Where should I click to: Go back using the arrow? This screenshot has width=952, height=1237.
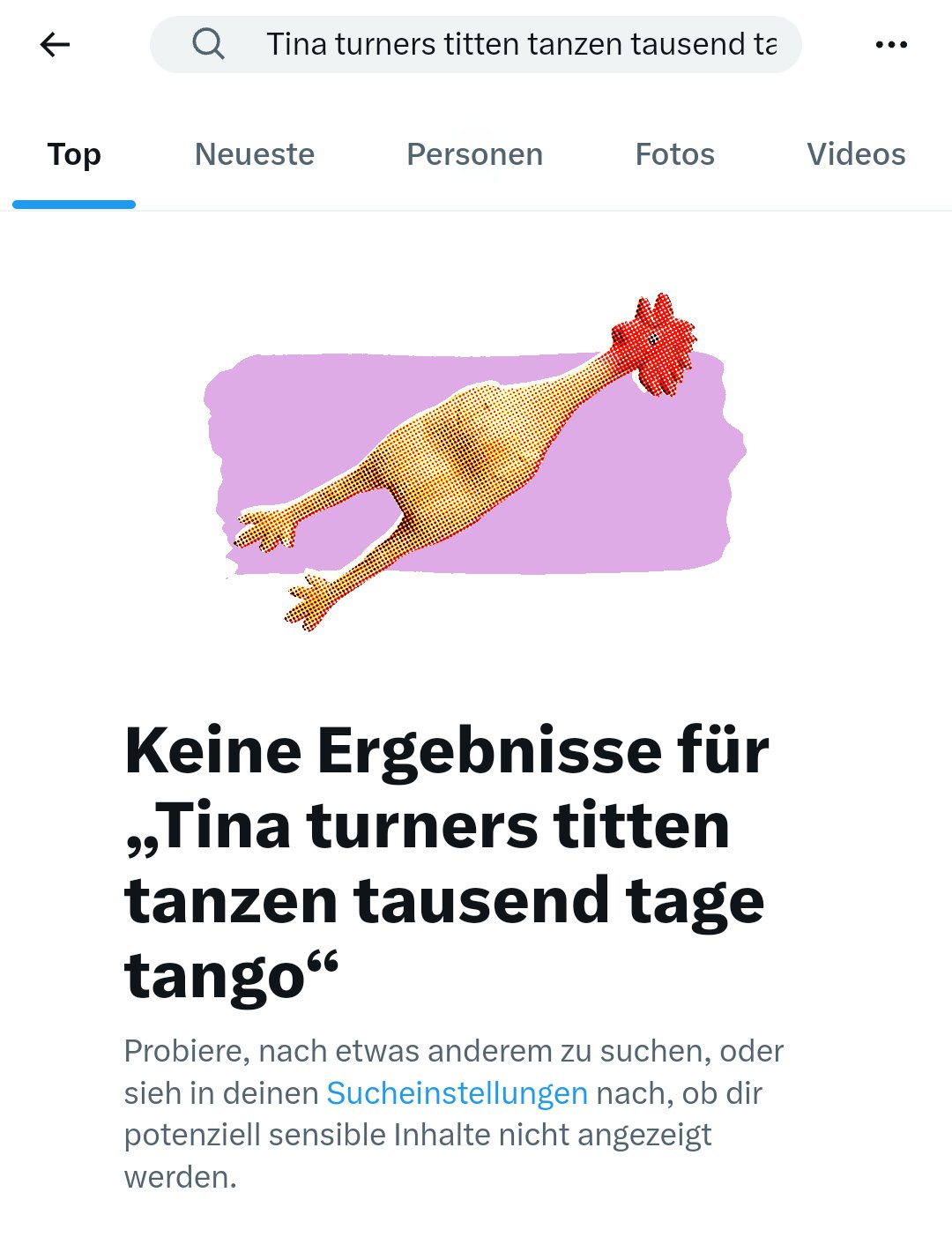[x=55, y=44]
